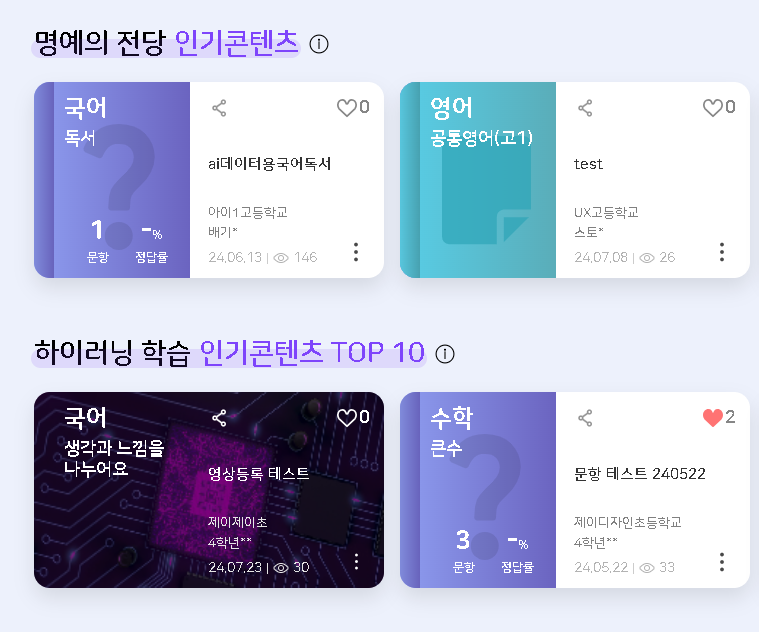This screenshot has height=632, width=759.
Task: Open overflow menu on the test card
Action: (x=722, y=252)
